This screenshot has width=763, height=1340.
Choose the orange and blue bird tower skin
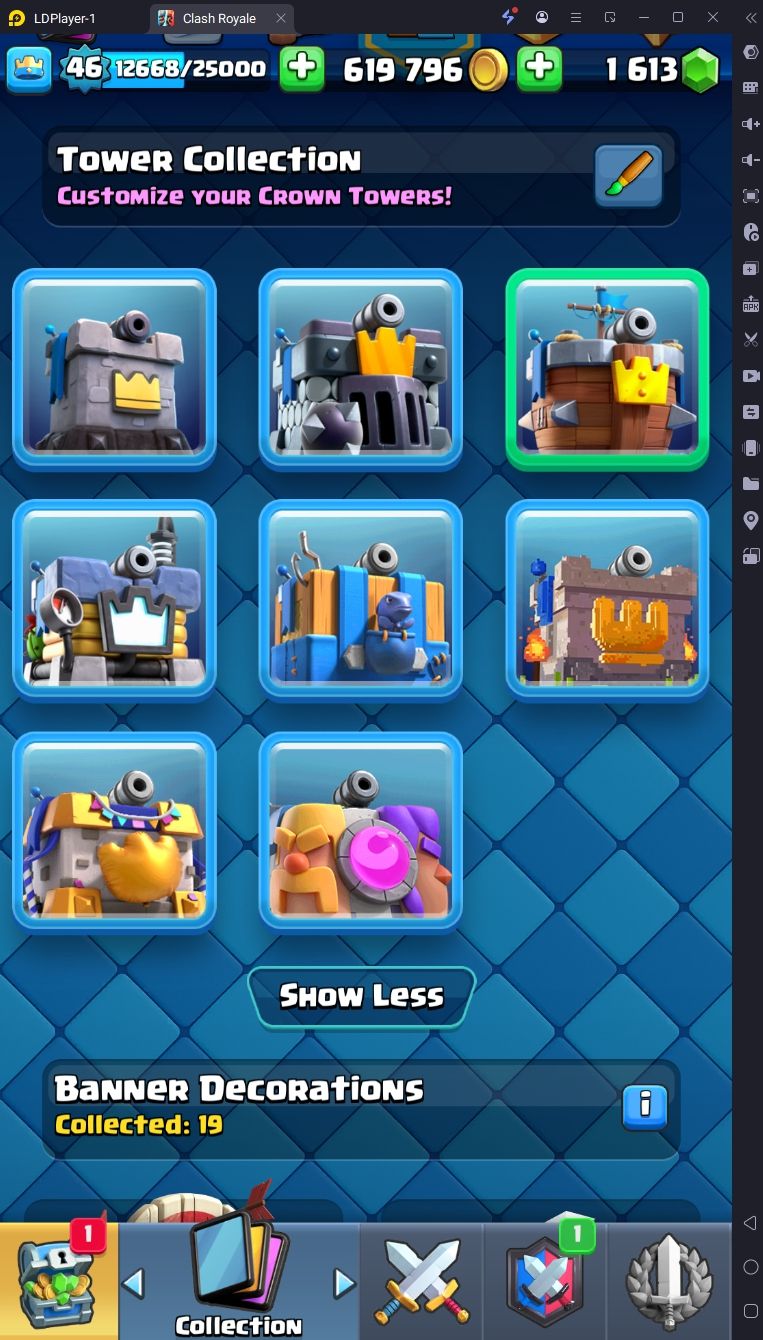click(x=361, y=599)
